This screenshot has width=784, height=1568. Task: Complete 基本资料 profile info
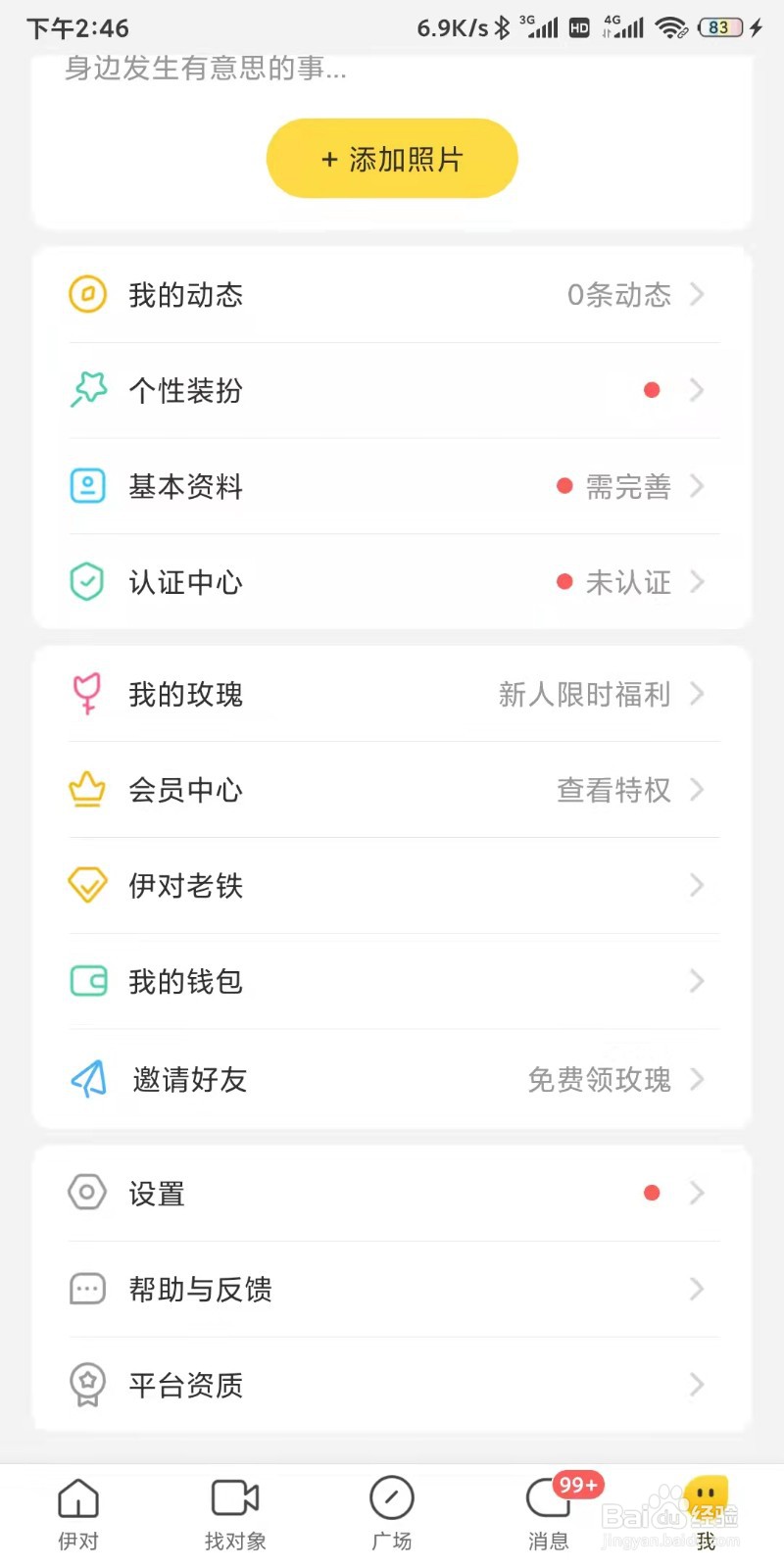pos(392,486)
